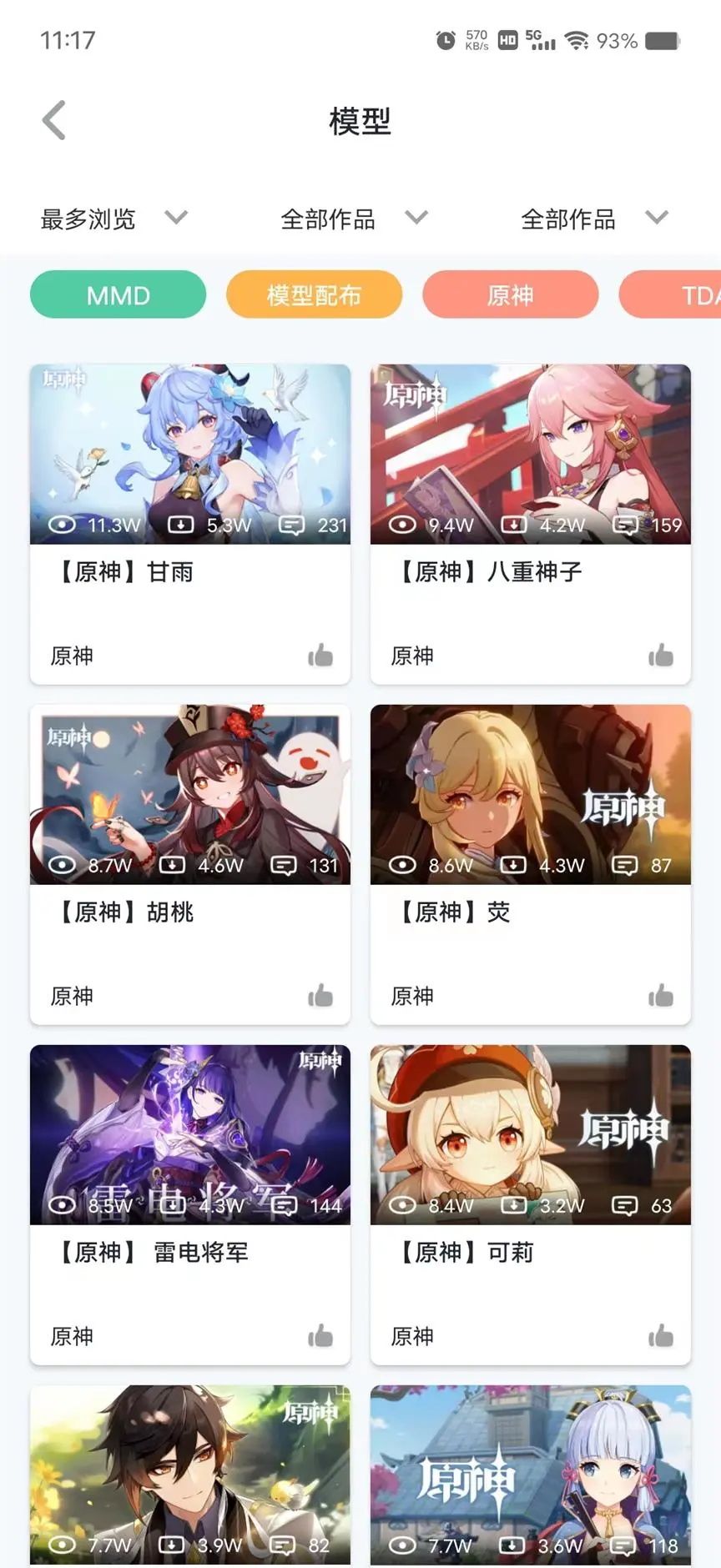This screenshot has height=1568, width=721.
Task: Go back using the arrow at top left
Action: (53, 119)
